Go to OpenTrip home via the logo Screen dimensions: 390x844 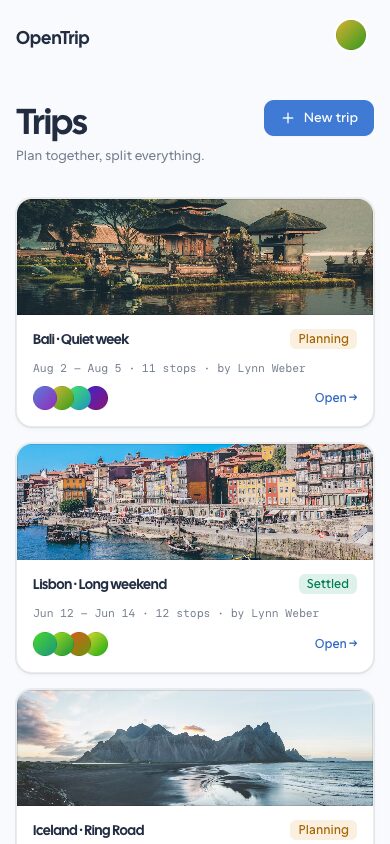point(53,38)
